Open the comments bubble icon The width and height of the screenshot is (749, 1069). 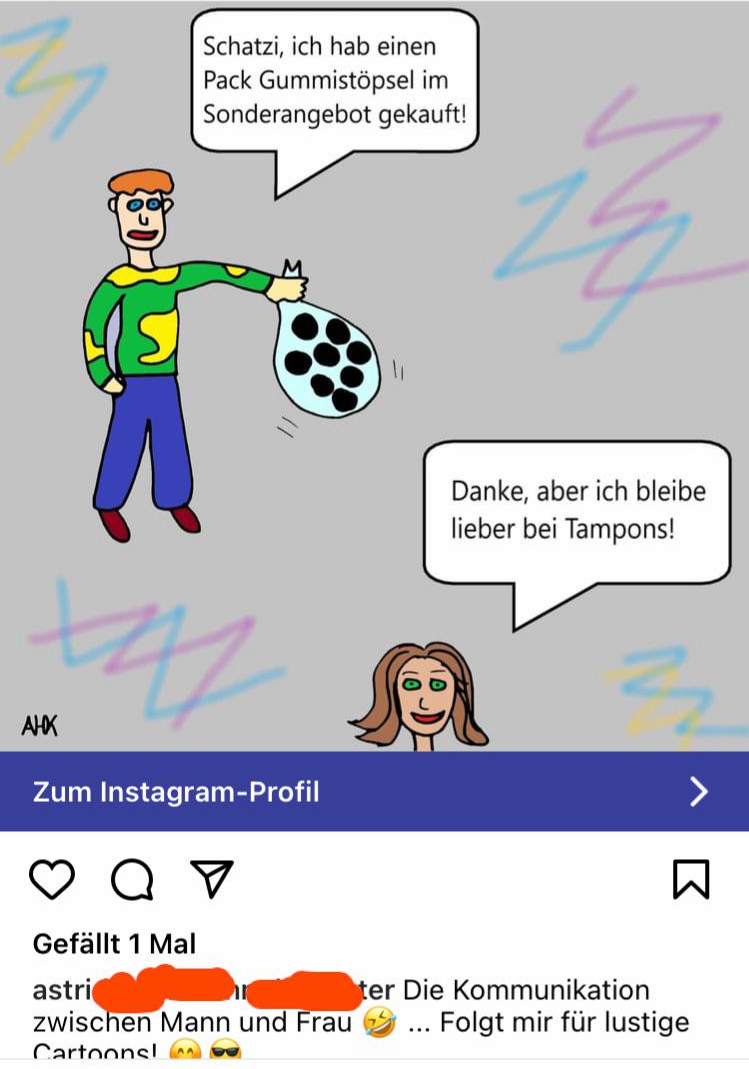[132, 879]
